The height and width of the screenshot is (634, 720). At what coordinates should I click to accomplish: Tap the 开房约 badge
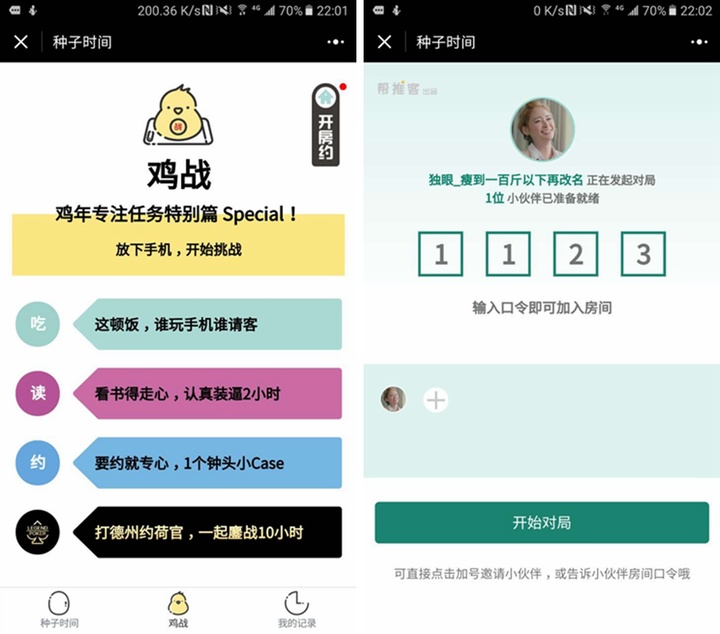point(326,124)
